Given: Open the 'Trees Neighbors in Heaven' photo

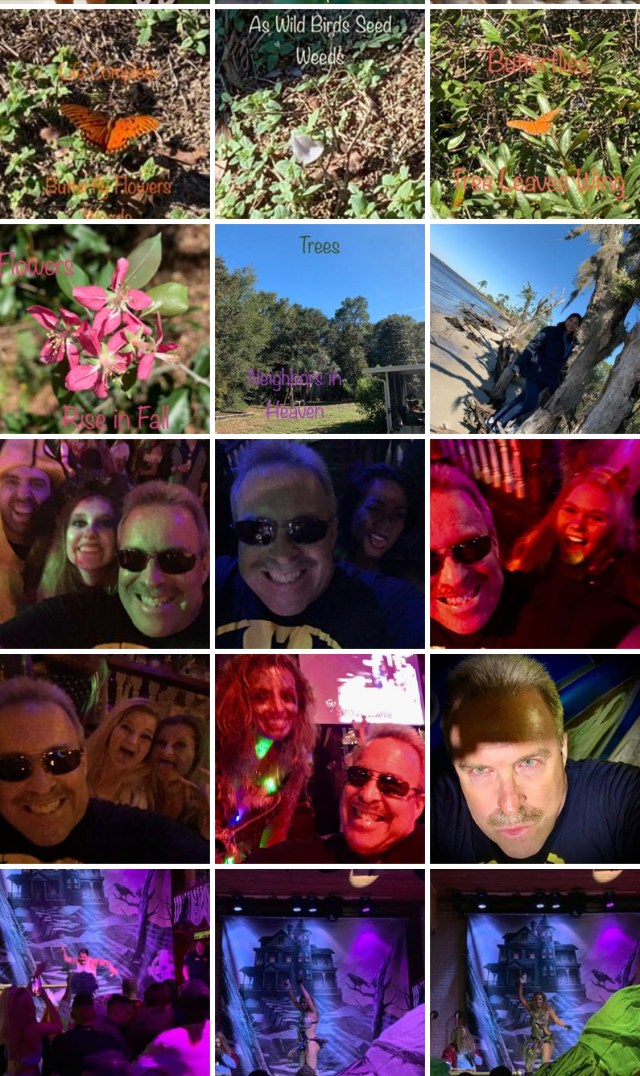Looking at the screenshot, I should coord(319,328).
